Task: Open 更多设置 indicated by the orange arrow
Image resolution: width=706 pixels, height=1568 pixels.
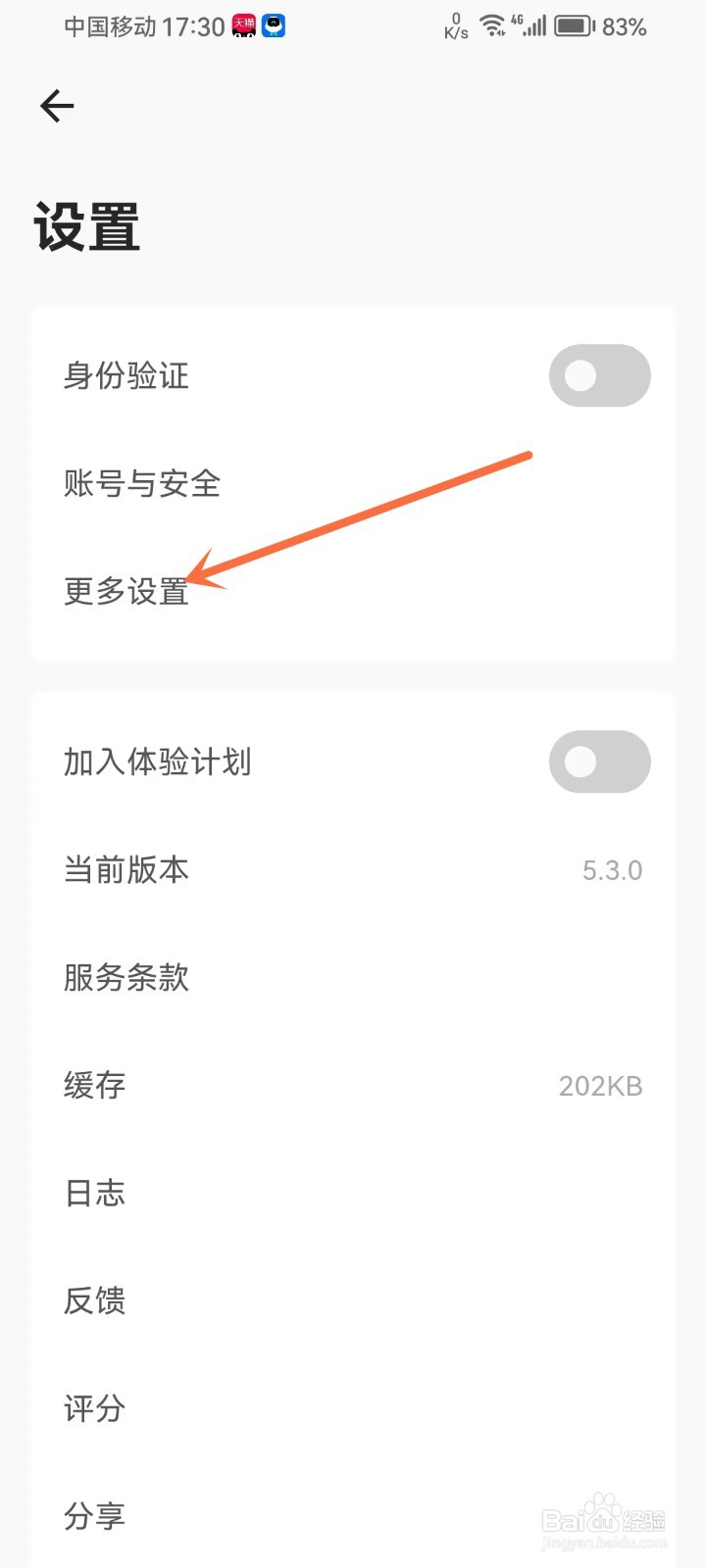Action: [x=125, y=593]
